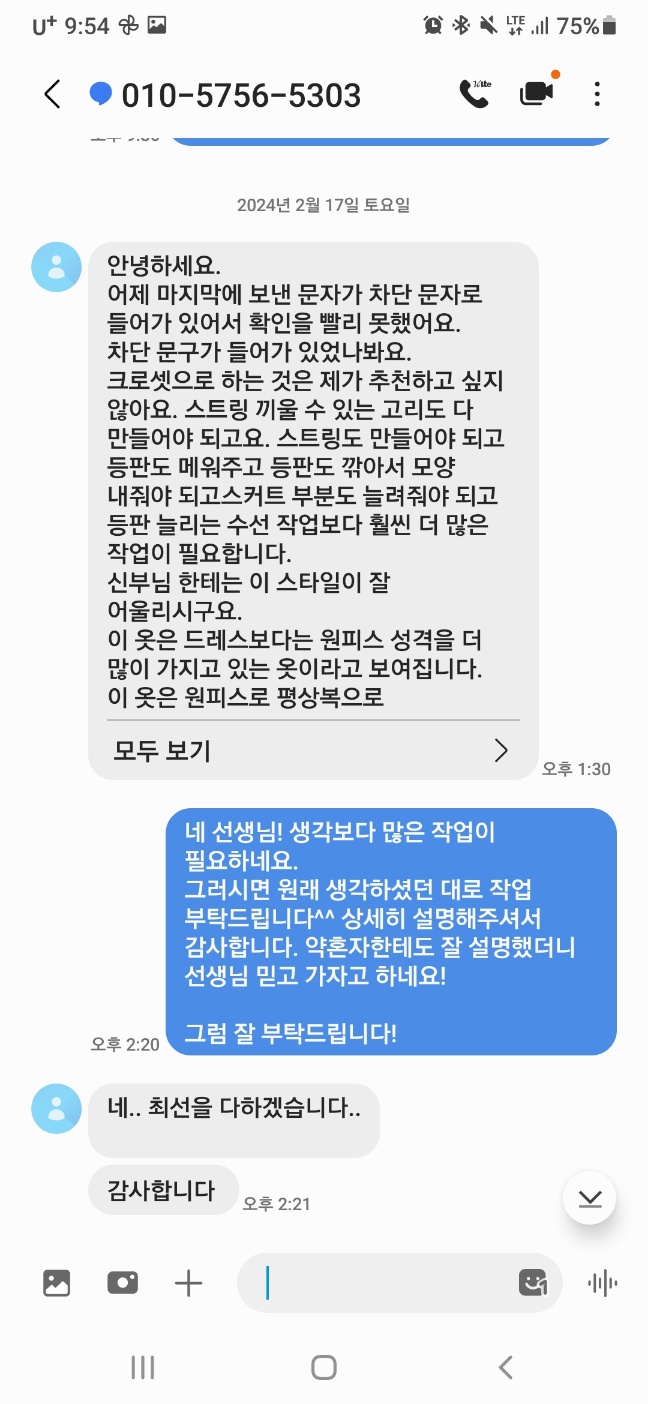Record a voice message
Viewport: 648px width, 1404px height.
click(x=603, y=1283)
